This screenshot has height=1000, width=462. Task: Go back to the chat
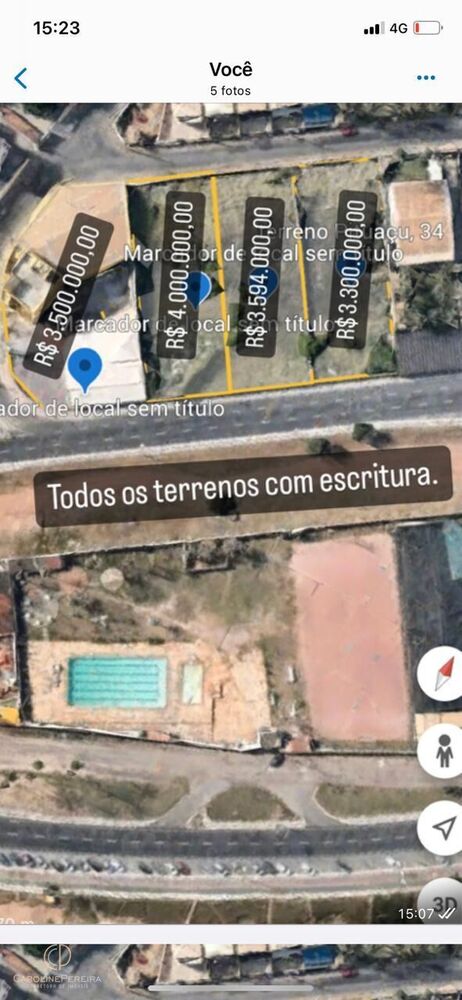[x=21, y=78]
